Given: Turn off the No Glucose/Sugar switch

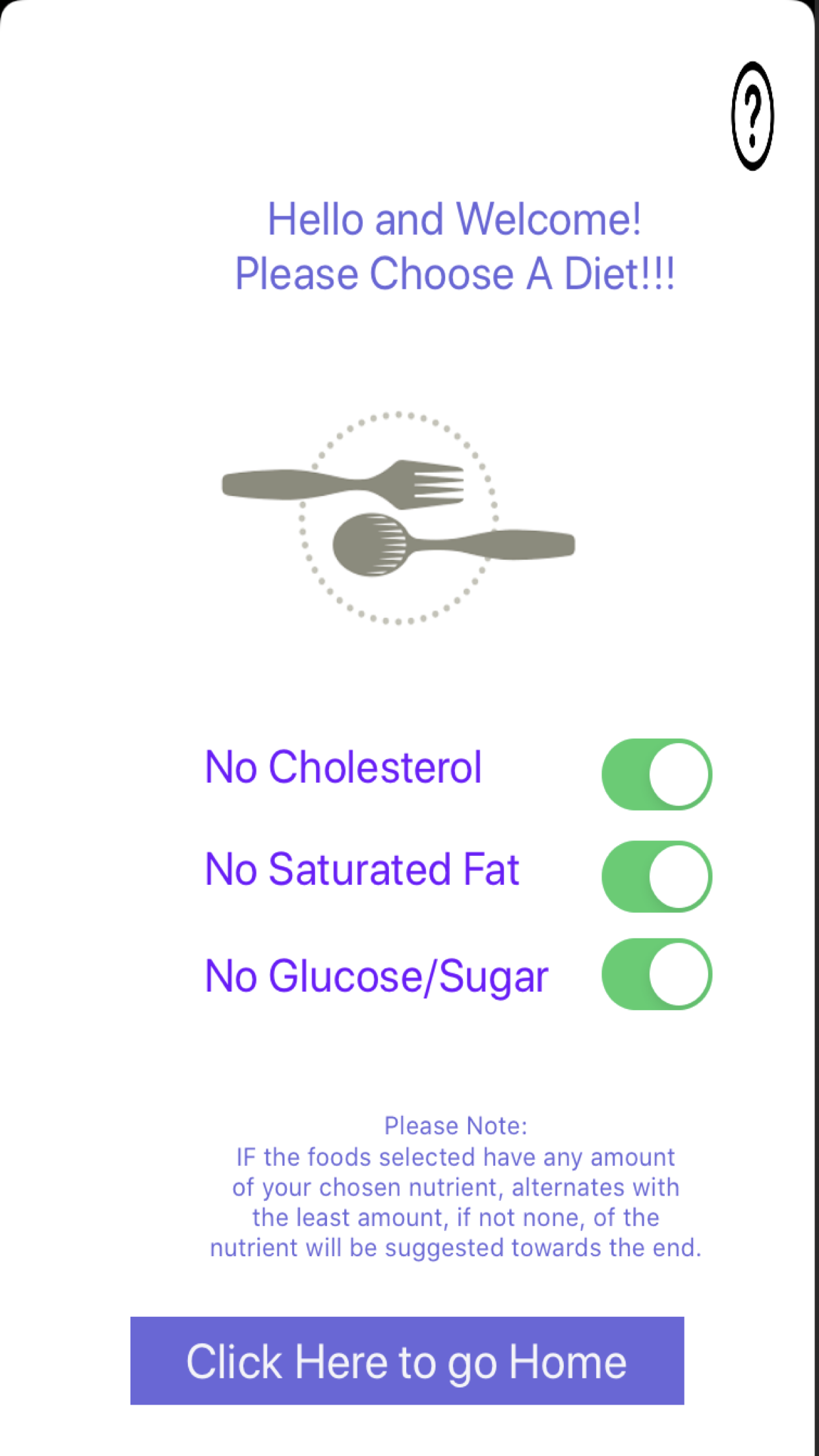Looking at the screenshot, I should [657, 974].
